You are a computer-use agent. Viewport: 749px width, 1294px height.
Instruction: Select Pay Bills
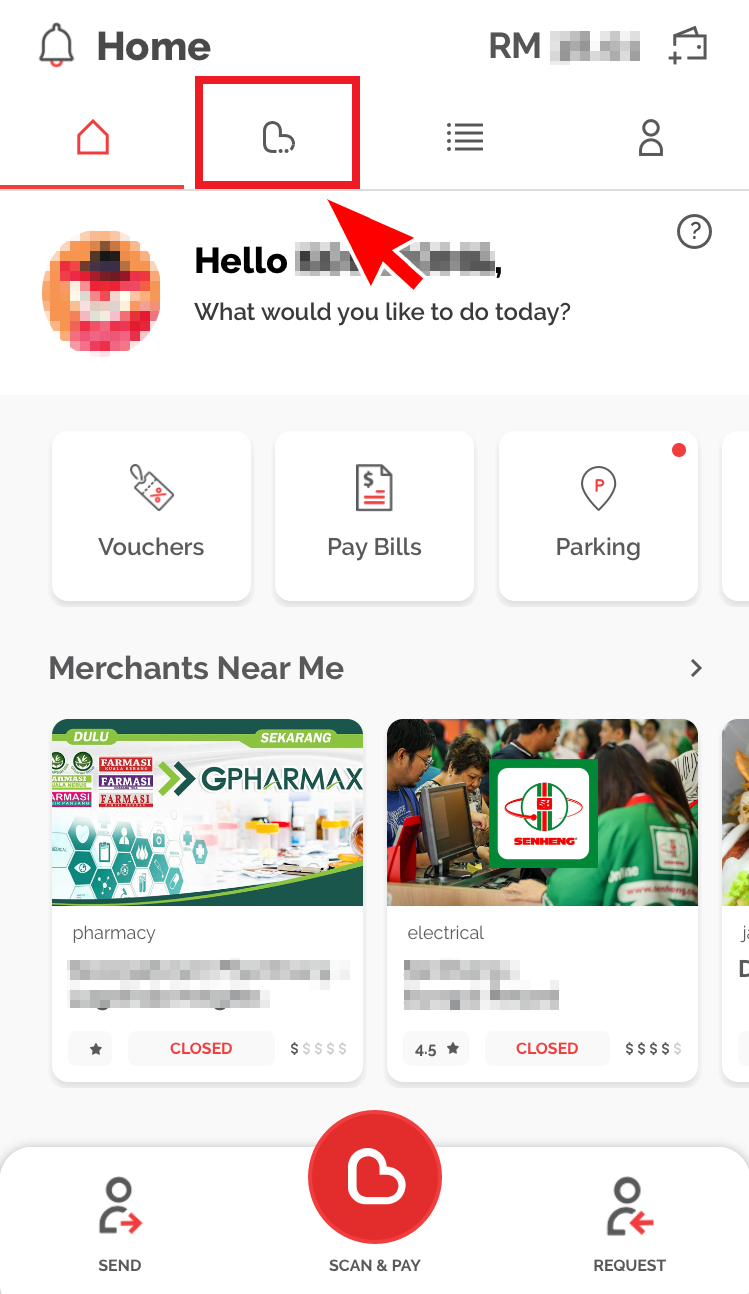pos(374,516)
